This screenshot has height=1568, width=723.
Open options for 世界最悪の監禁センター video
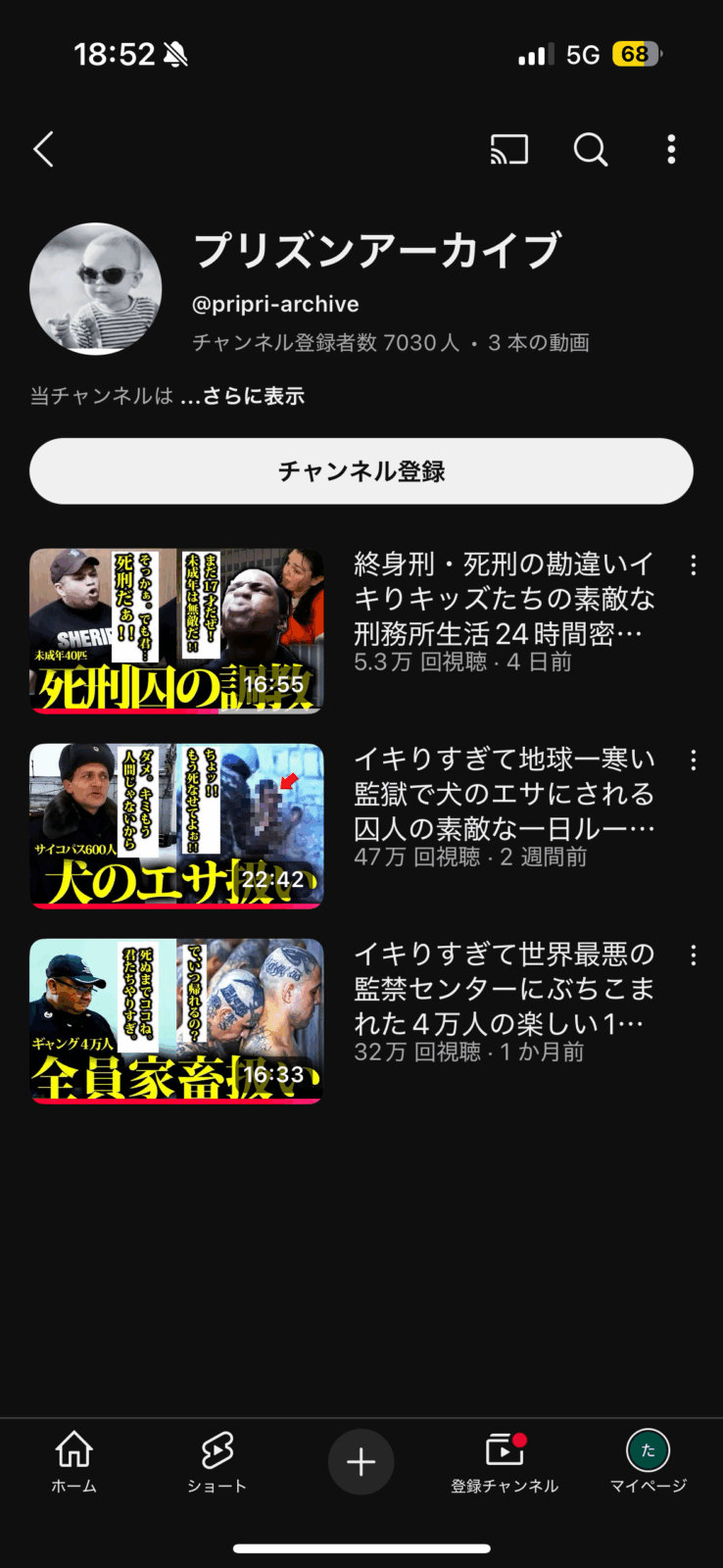[694, 955]
